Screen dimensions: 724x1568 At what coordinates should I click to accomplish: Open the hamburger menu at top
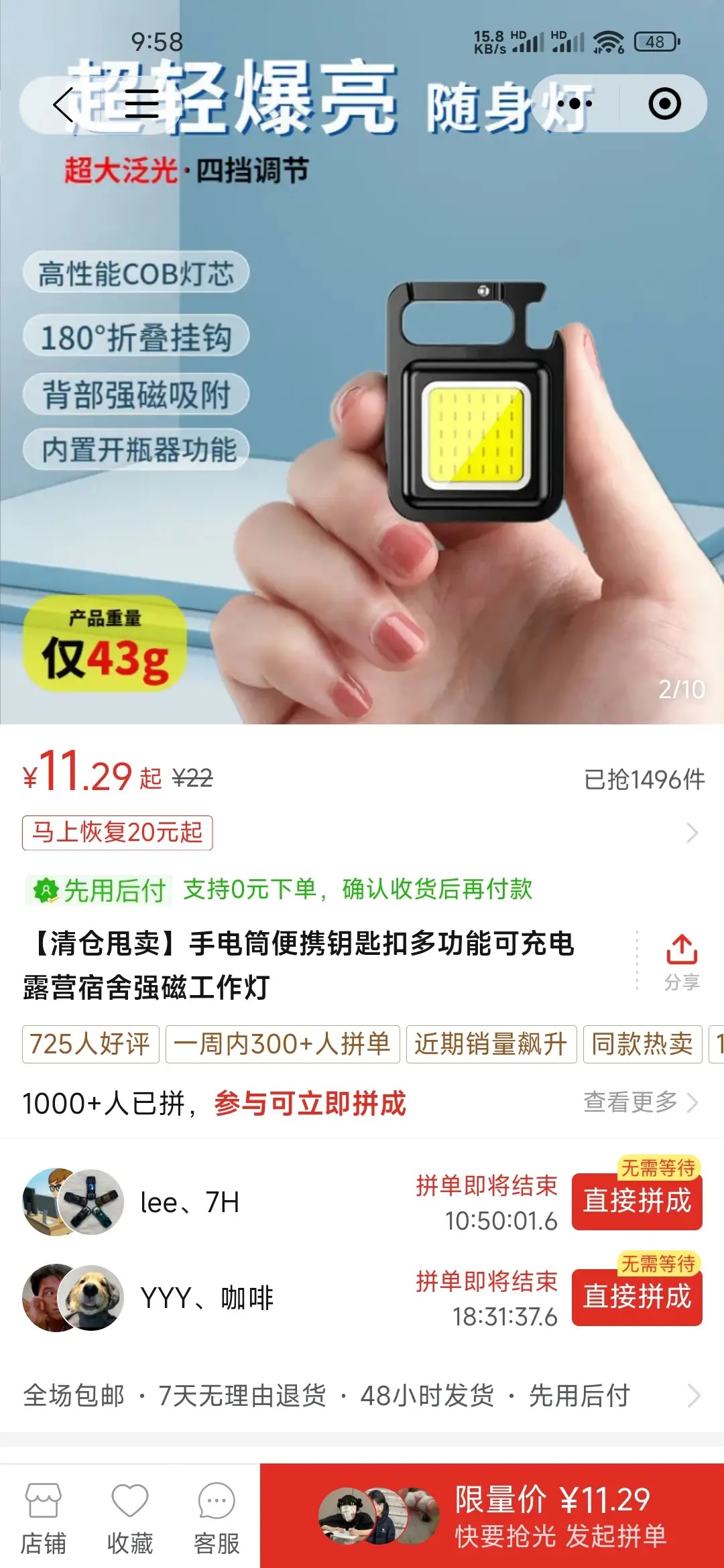(x=141, y=105)
